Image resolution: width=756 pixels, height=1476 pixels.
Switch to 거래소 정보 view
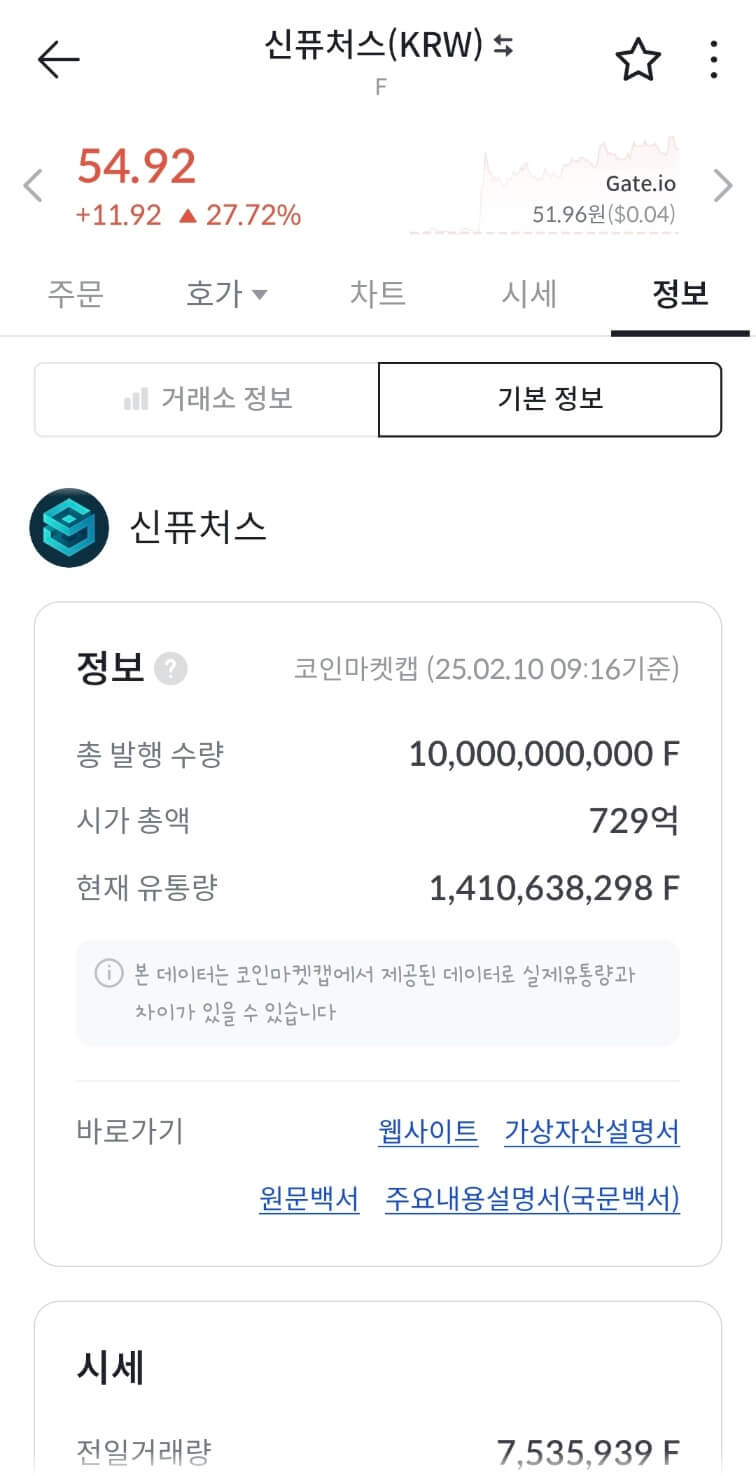[205, 399]
